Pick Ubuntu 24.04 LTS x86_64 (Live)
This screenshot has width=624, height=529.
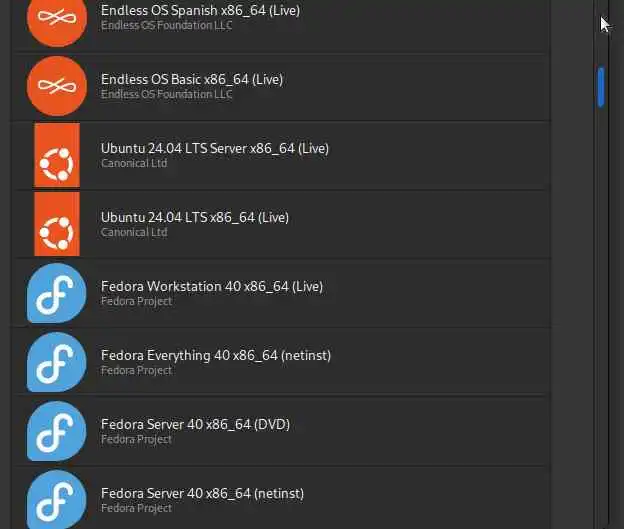[194, 224]
